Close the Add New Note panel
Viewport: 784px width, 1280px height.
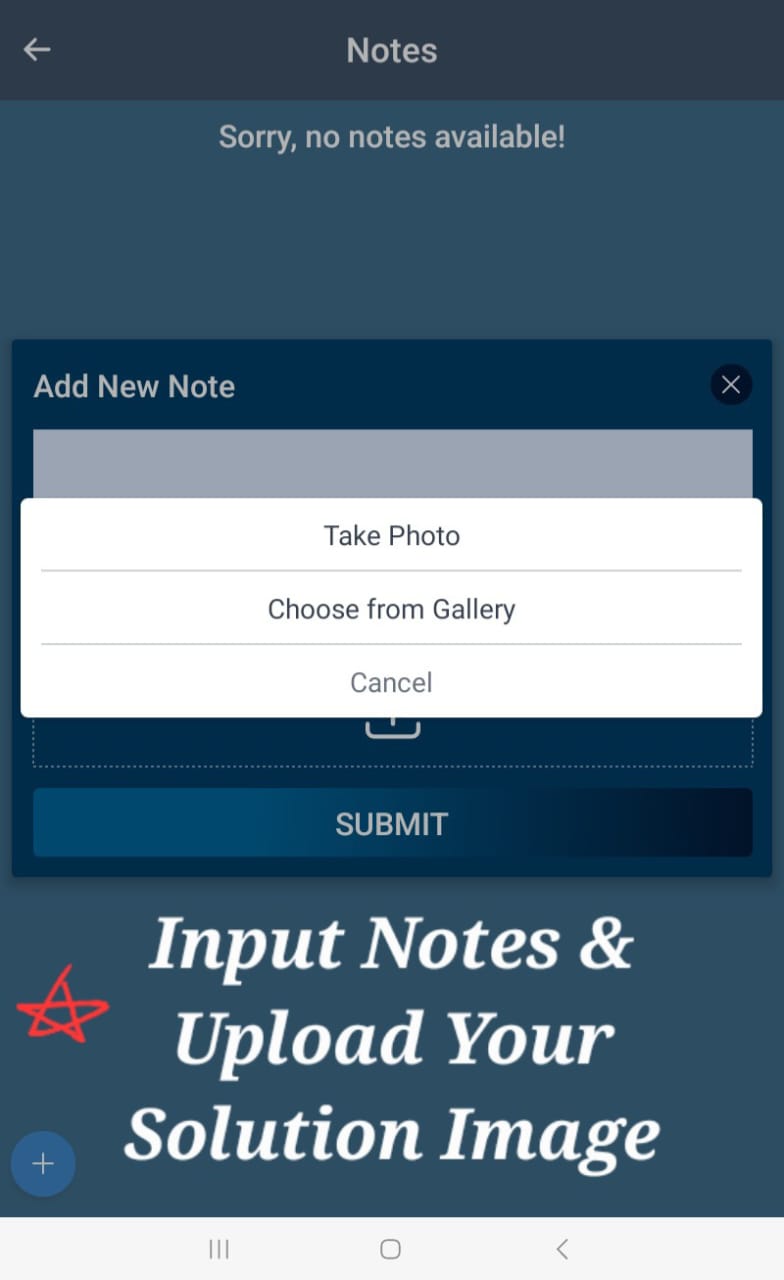(x=731, y=385)
